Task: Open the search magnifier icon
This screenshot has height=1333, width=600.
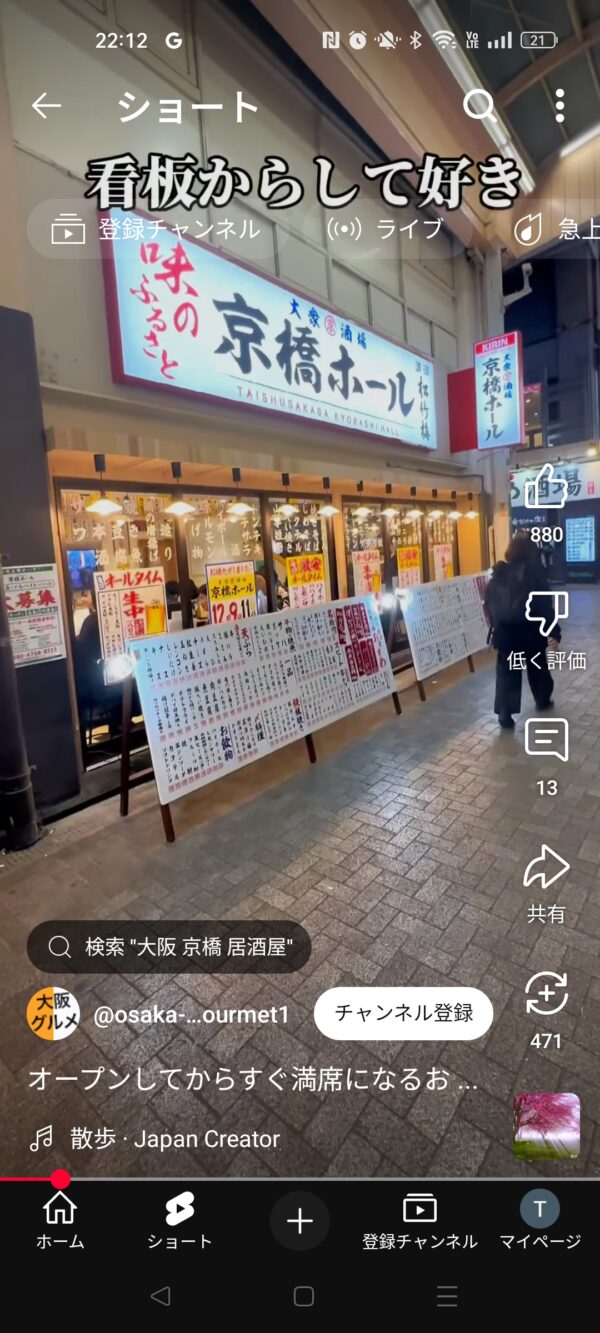Action: 480,106
